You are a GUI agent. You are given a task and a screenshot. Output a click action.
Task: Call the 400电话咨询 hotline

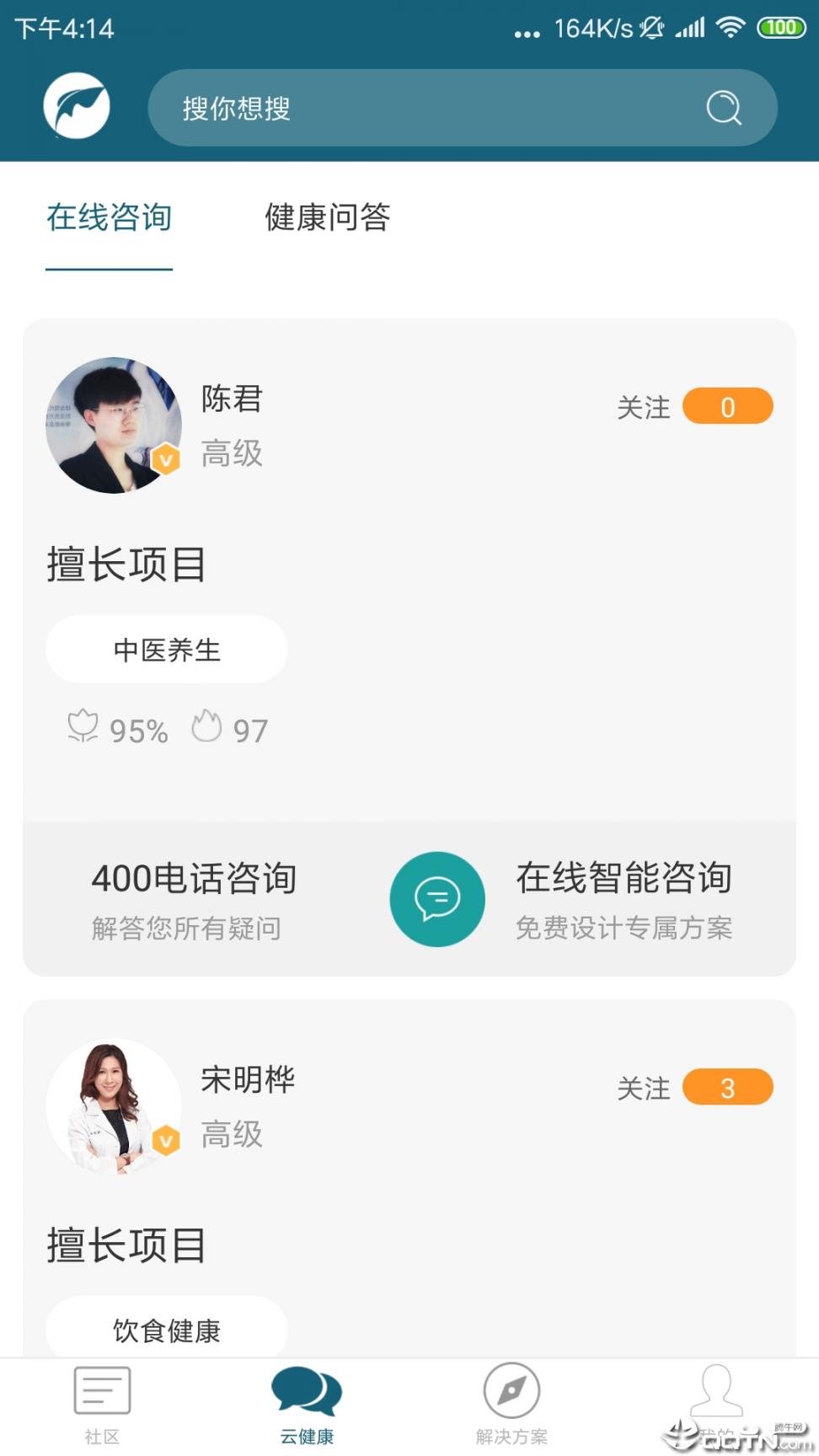point(194,899)
